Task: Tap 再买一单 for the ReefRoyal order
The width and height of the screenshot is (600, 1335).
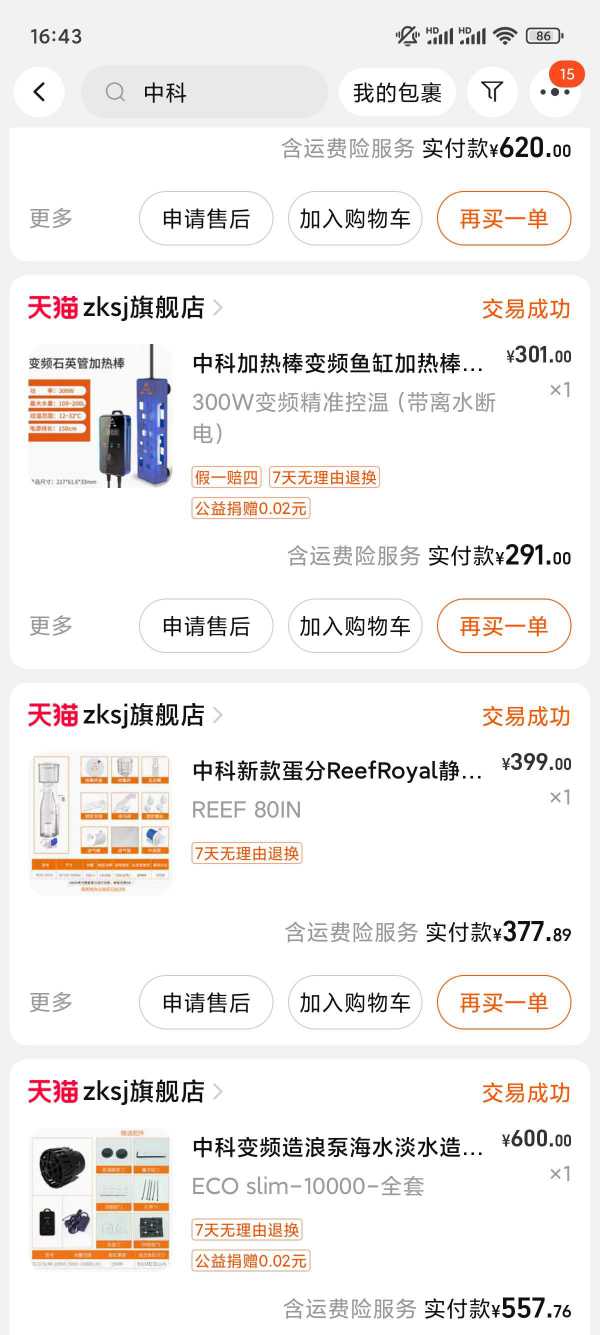Action: click(x=504, y=1002)
